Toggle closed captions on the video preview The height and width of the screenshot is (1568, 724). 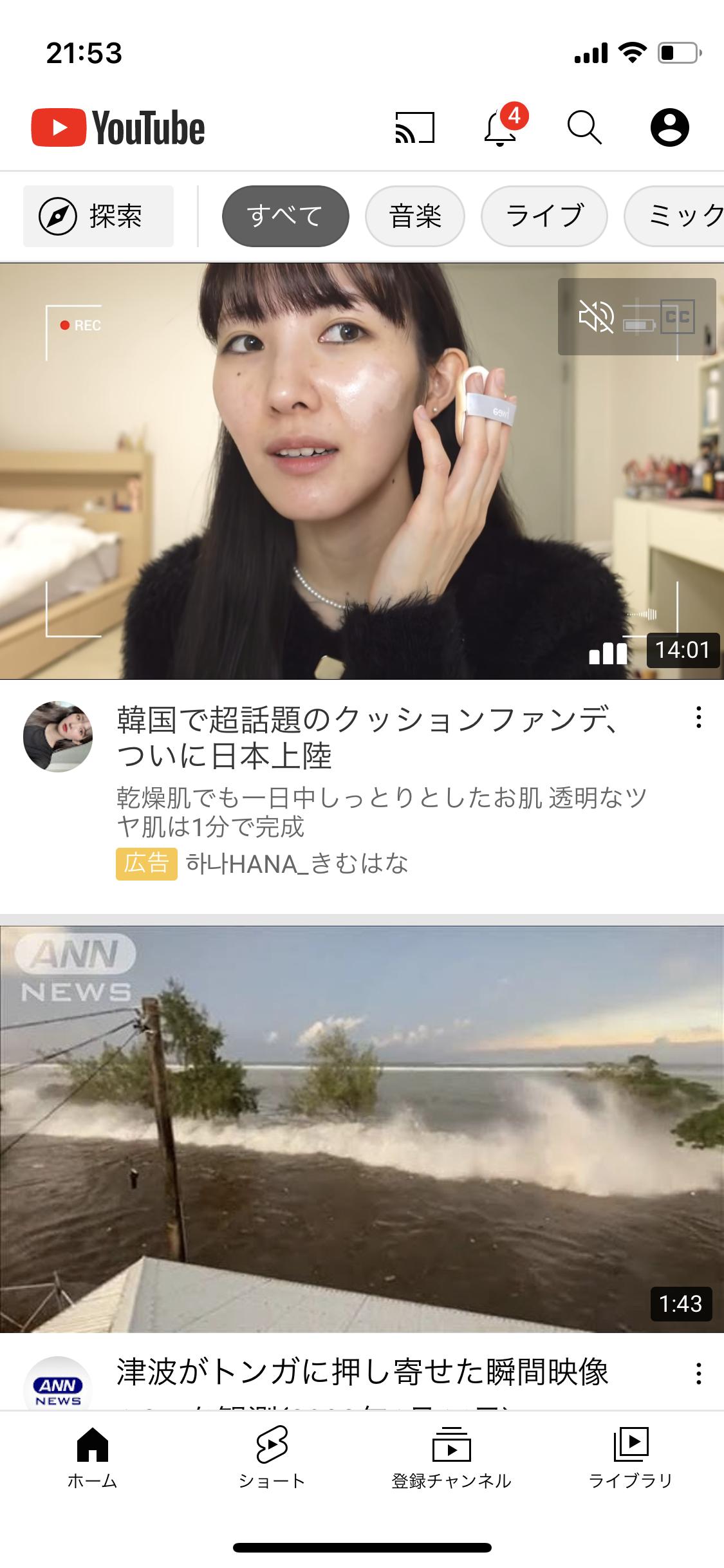(x=678, y=317)
